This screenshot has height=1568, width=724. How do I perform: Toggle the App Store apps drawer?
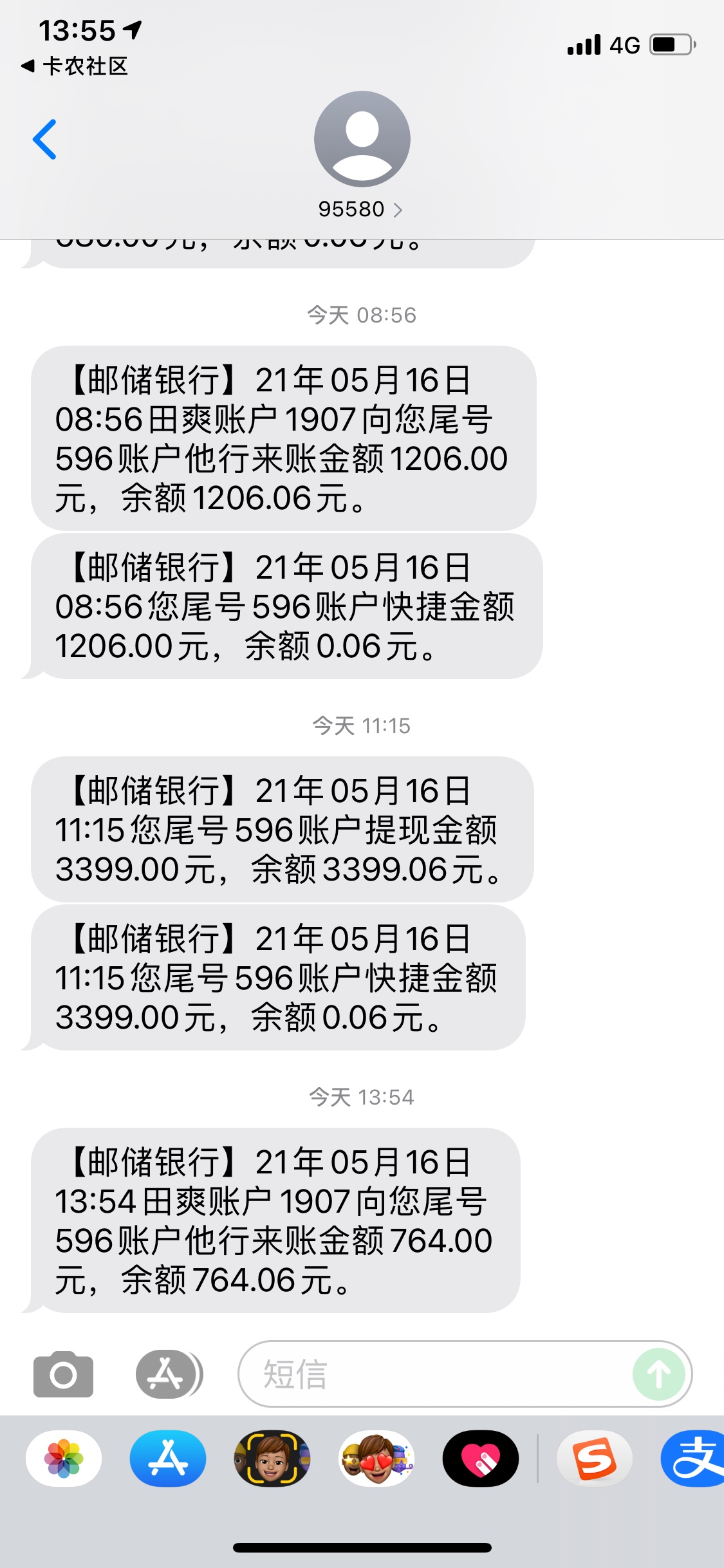point(169,1374)
